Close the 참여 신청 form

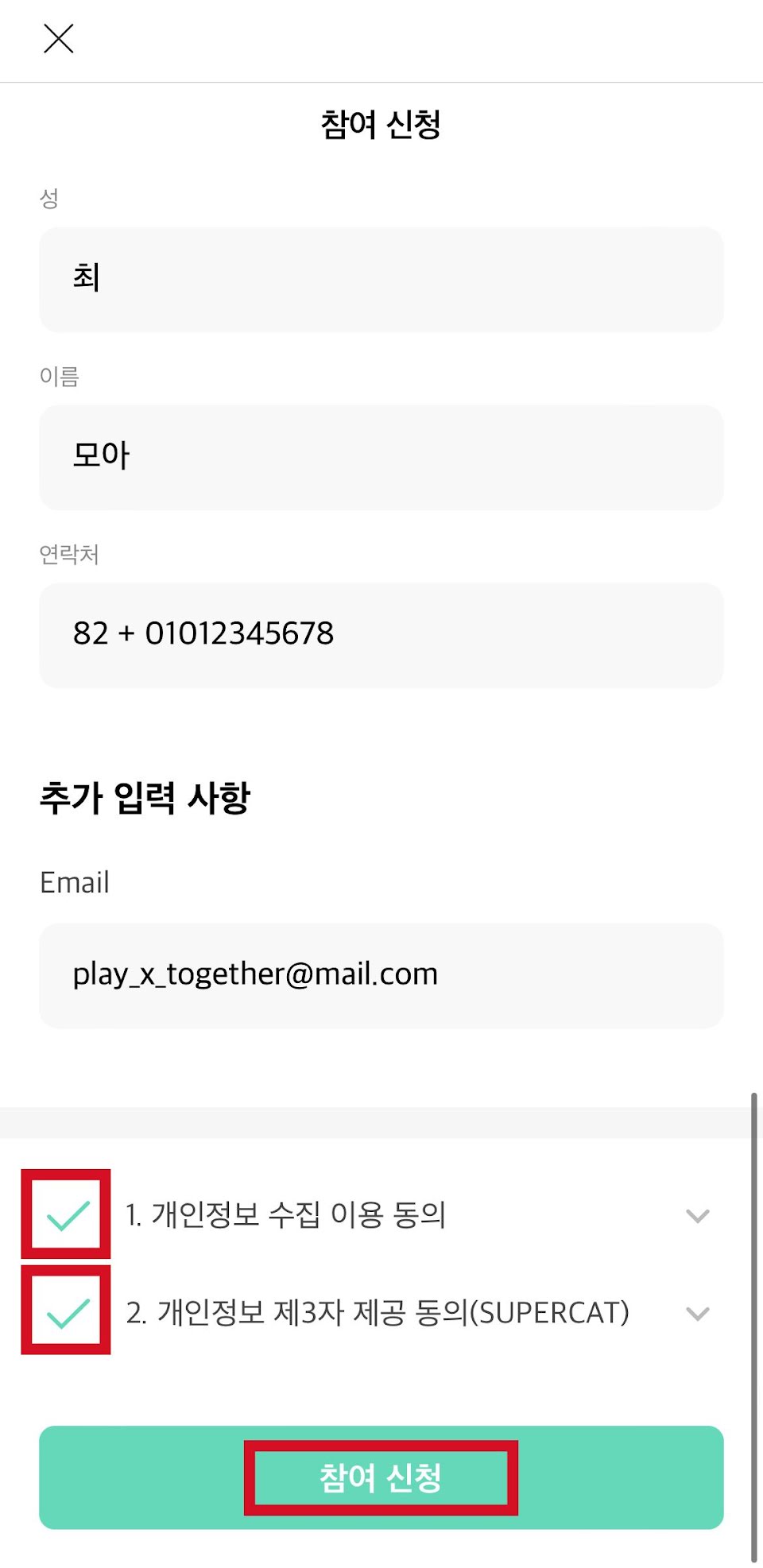[x=58, y=38]
